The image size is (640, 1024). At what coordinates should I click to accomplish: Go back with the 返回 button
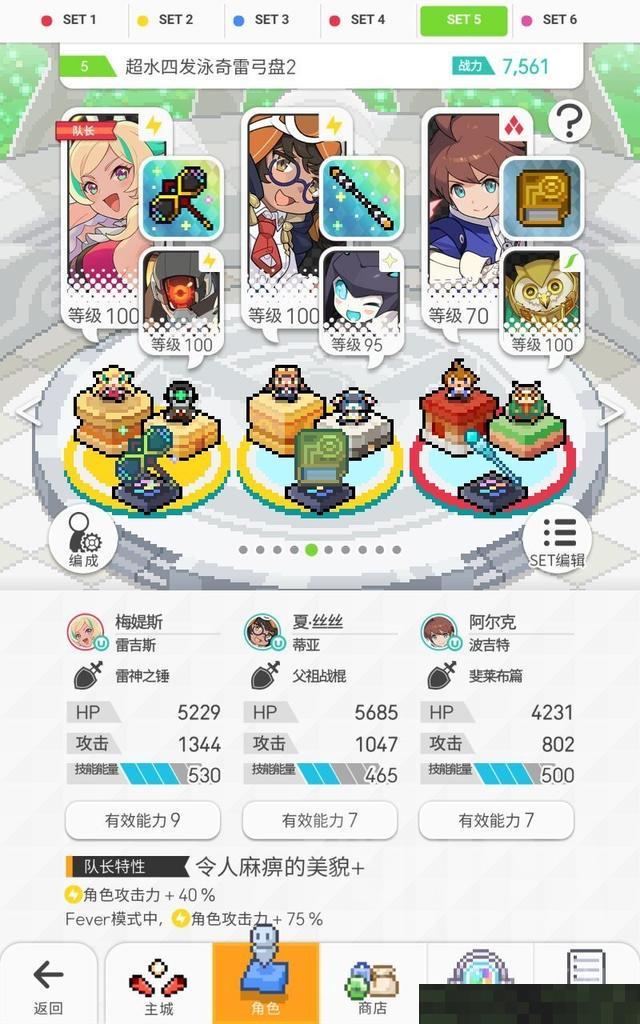pos(47,984)
